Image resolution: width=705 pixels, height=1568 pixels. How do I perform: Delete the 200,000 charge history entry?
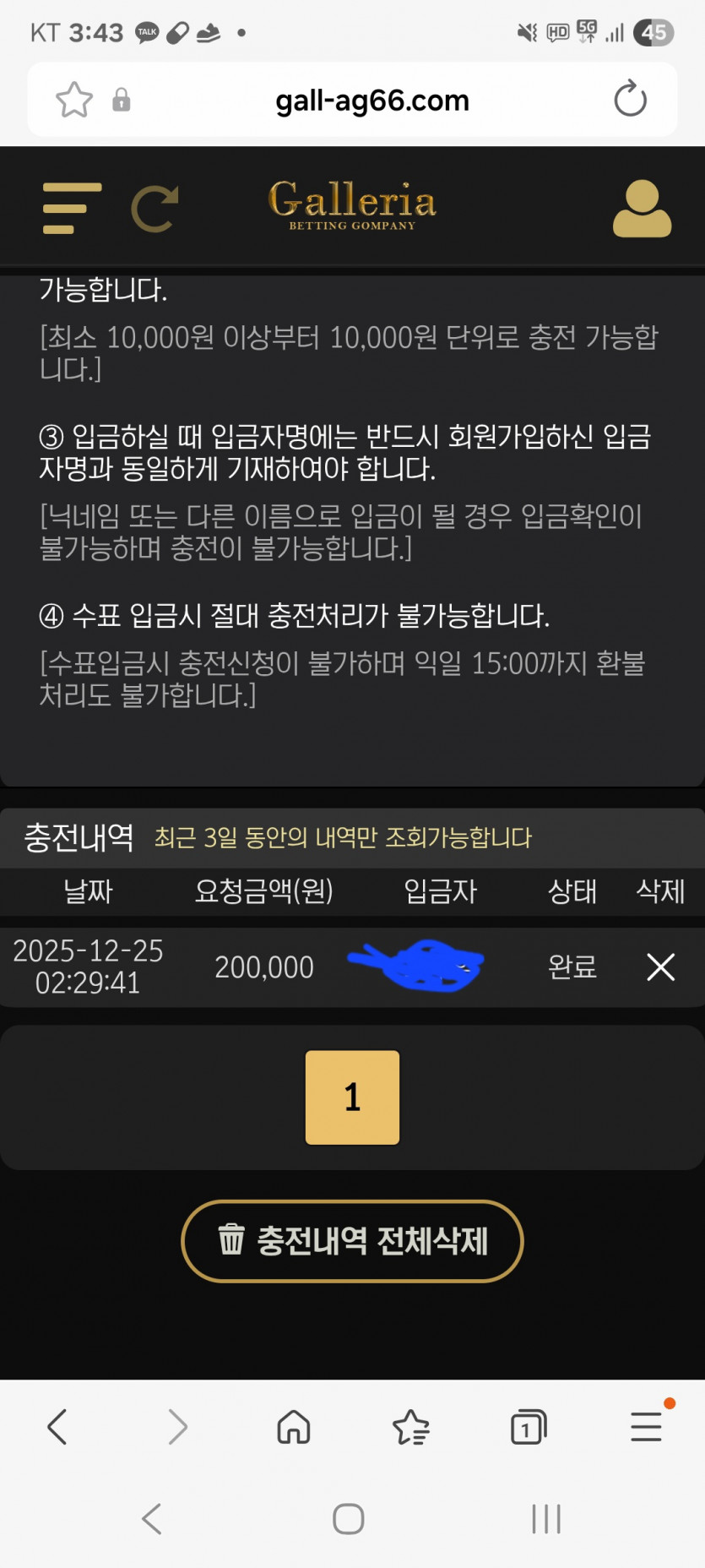pos(660,966)
